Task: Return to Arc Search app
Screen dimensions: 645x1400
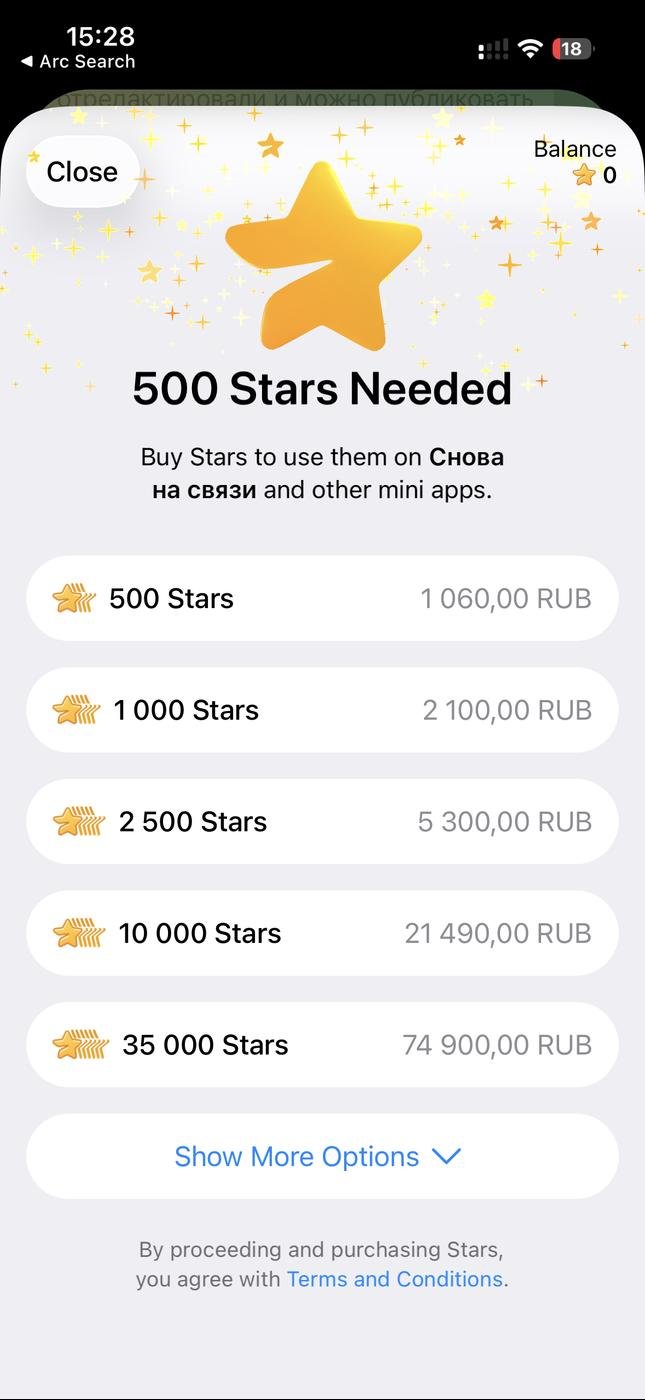Action: pyautogui.click(x=78, y=62)
